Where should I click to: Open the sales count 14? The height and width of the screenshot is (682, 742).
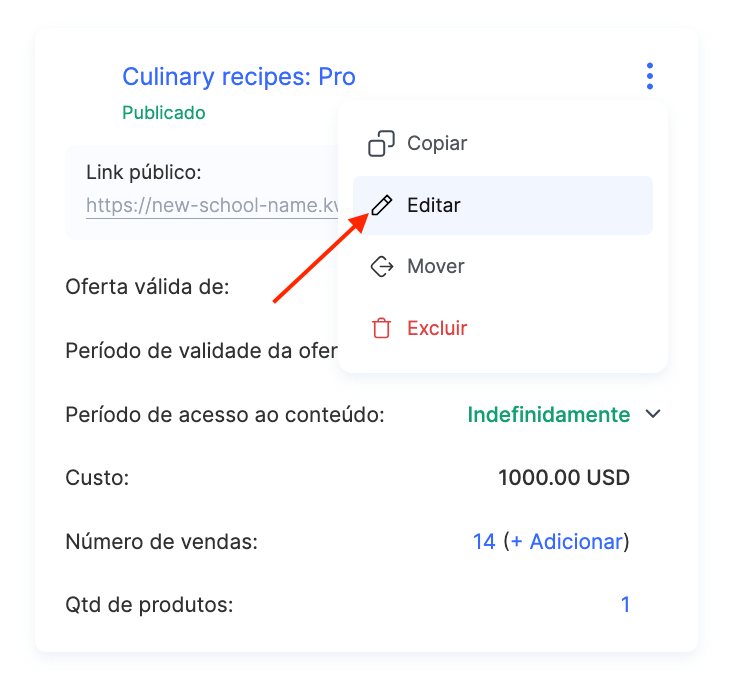pos(484,541)
